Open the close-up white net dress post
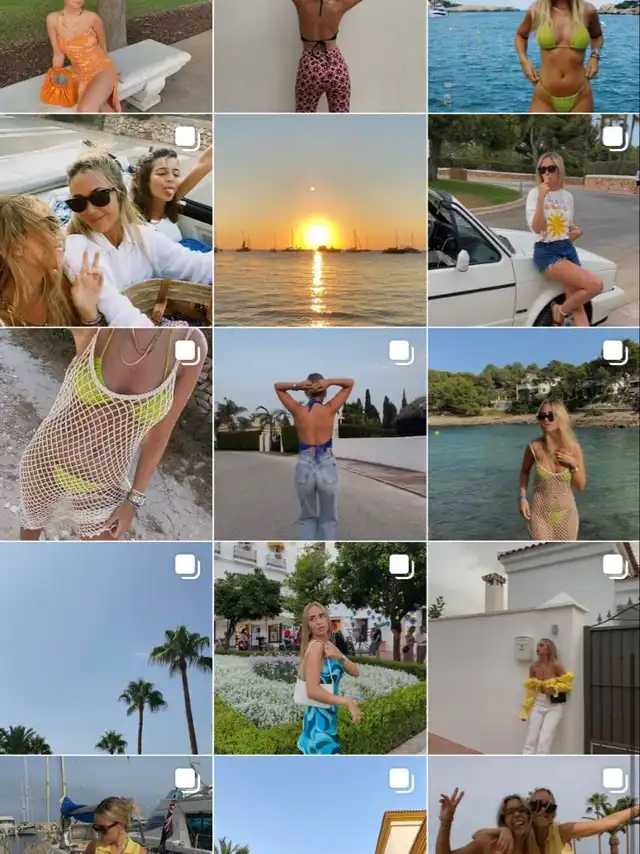 [106, 434]
